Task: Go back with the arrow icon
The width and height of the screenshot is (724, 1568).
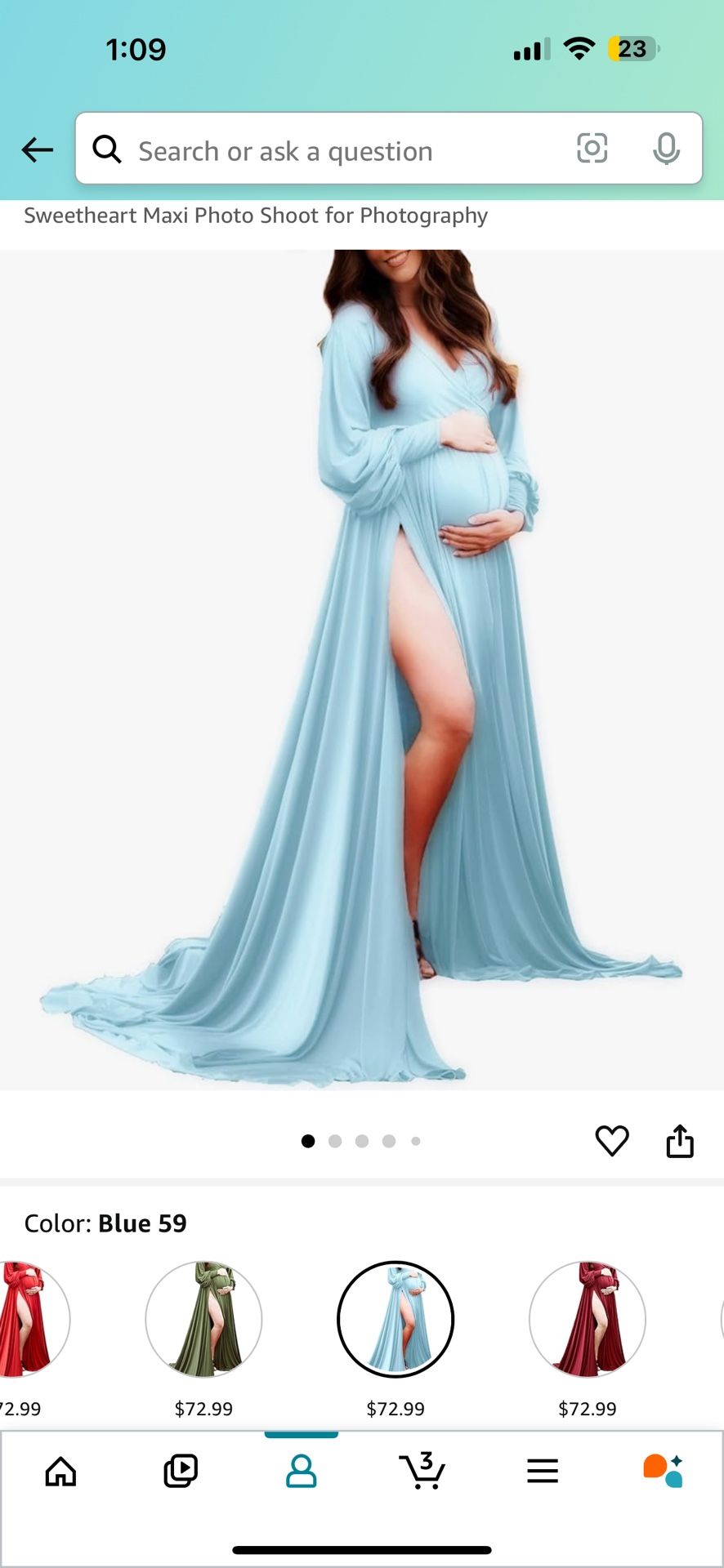Action: coord(38,149)
